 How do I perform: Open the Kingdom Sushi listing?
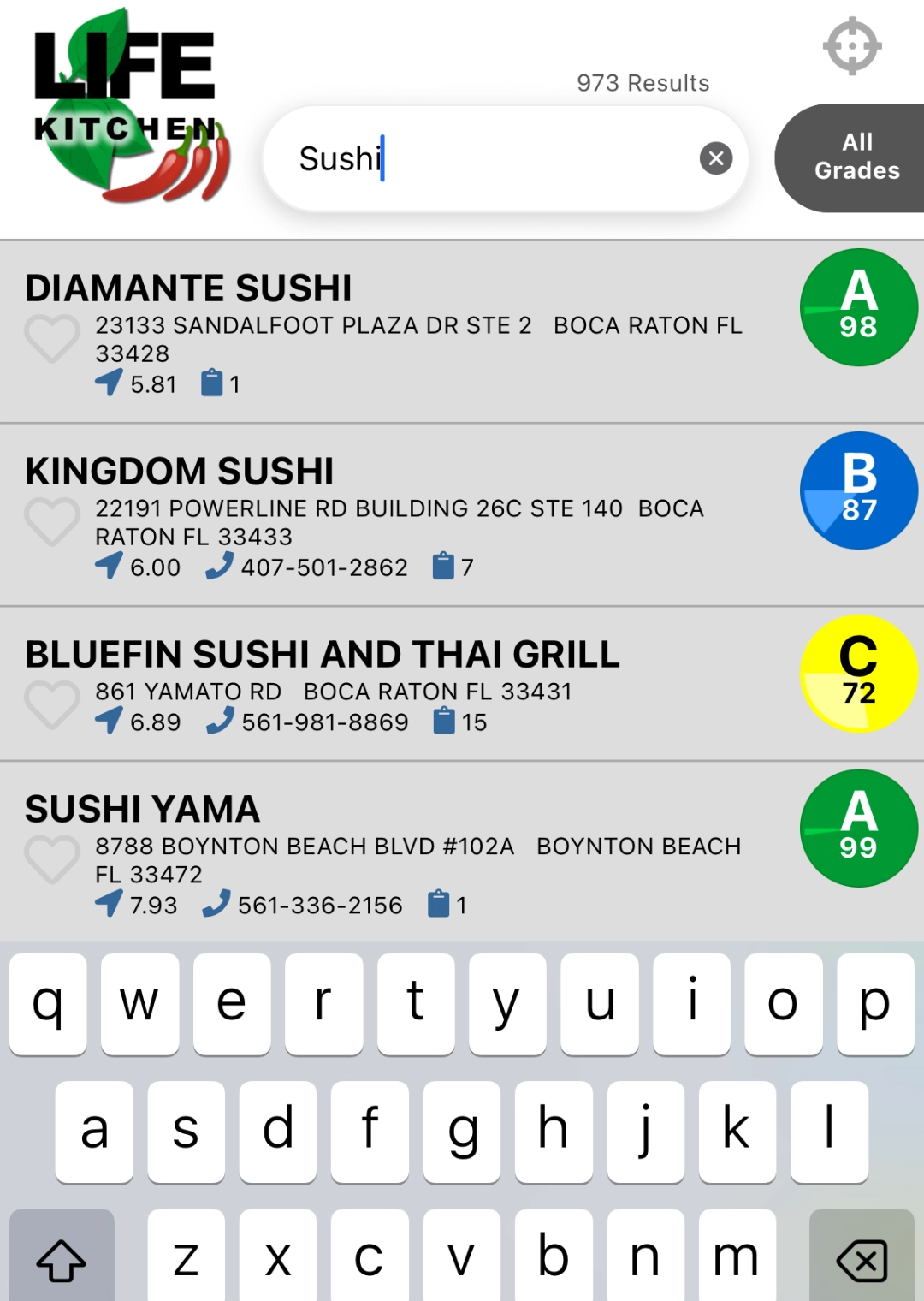click(x=181, y=470)
